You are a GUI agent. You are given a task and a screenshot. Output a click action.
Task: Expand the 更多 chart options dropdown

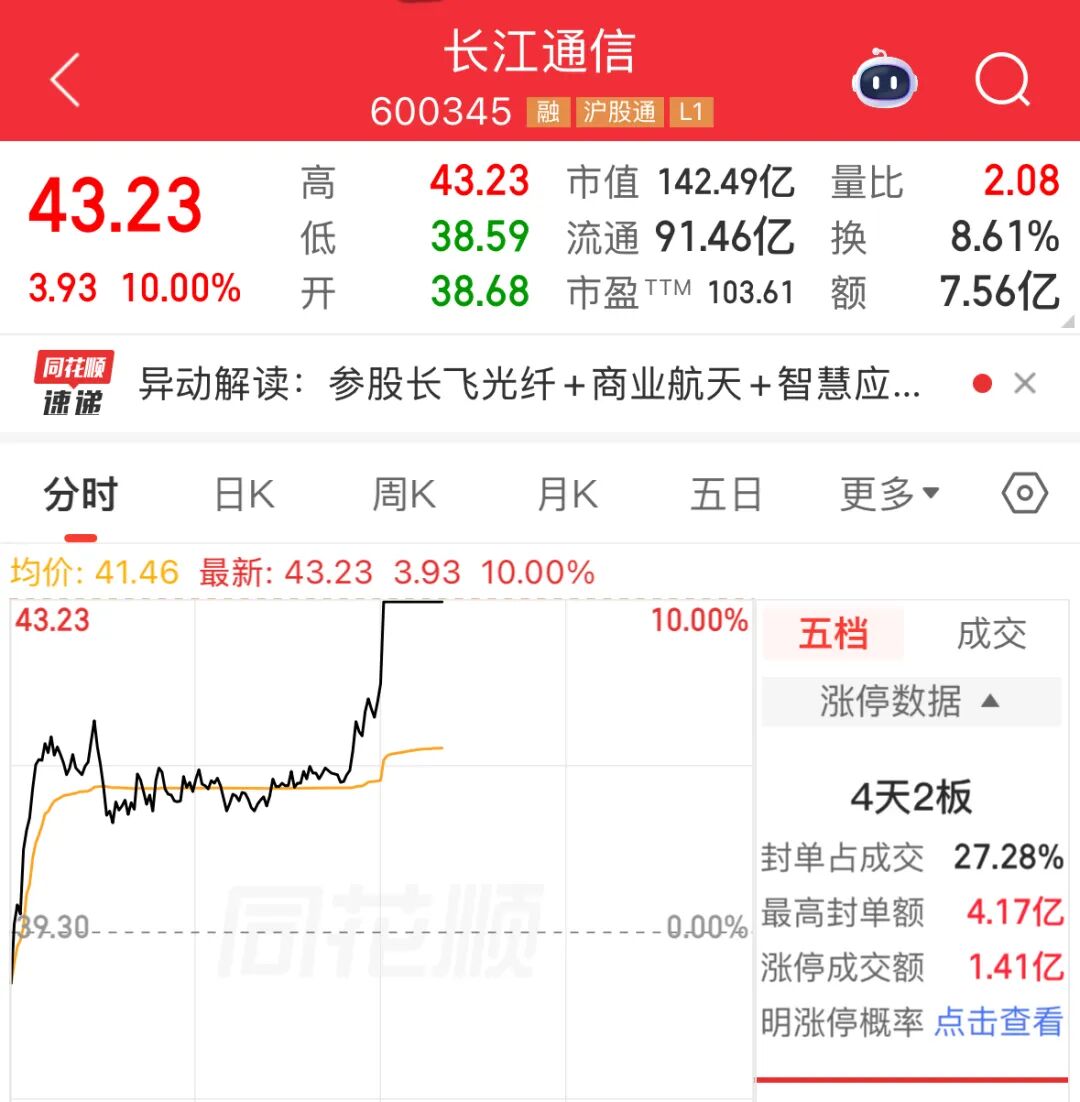click(889, 494)
